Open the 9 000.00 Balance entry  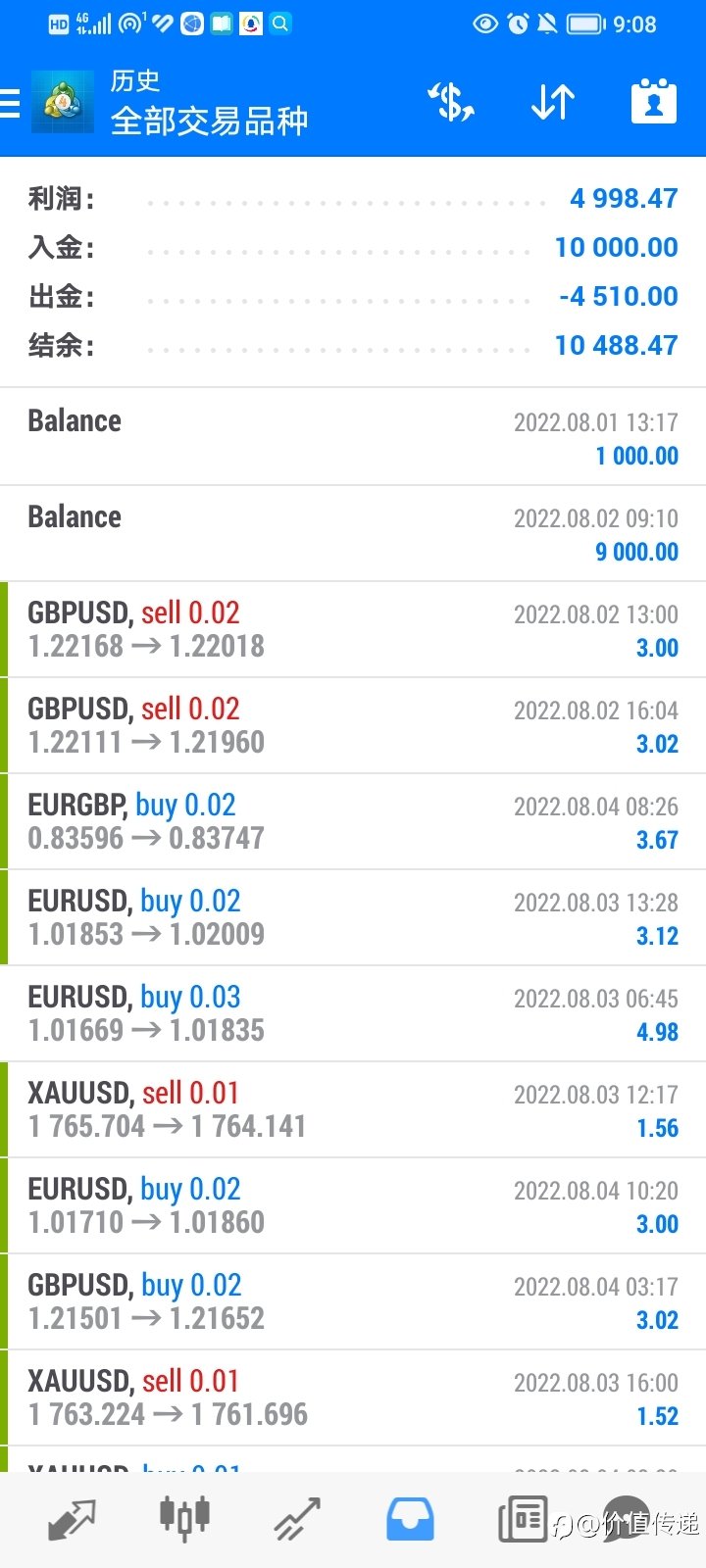(353, 533)
